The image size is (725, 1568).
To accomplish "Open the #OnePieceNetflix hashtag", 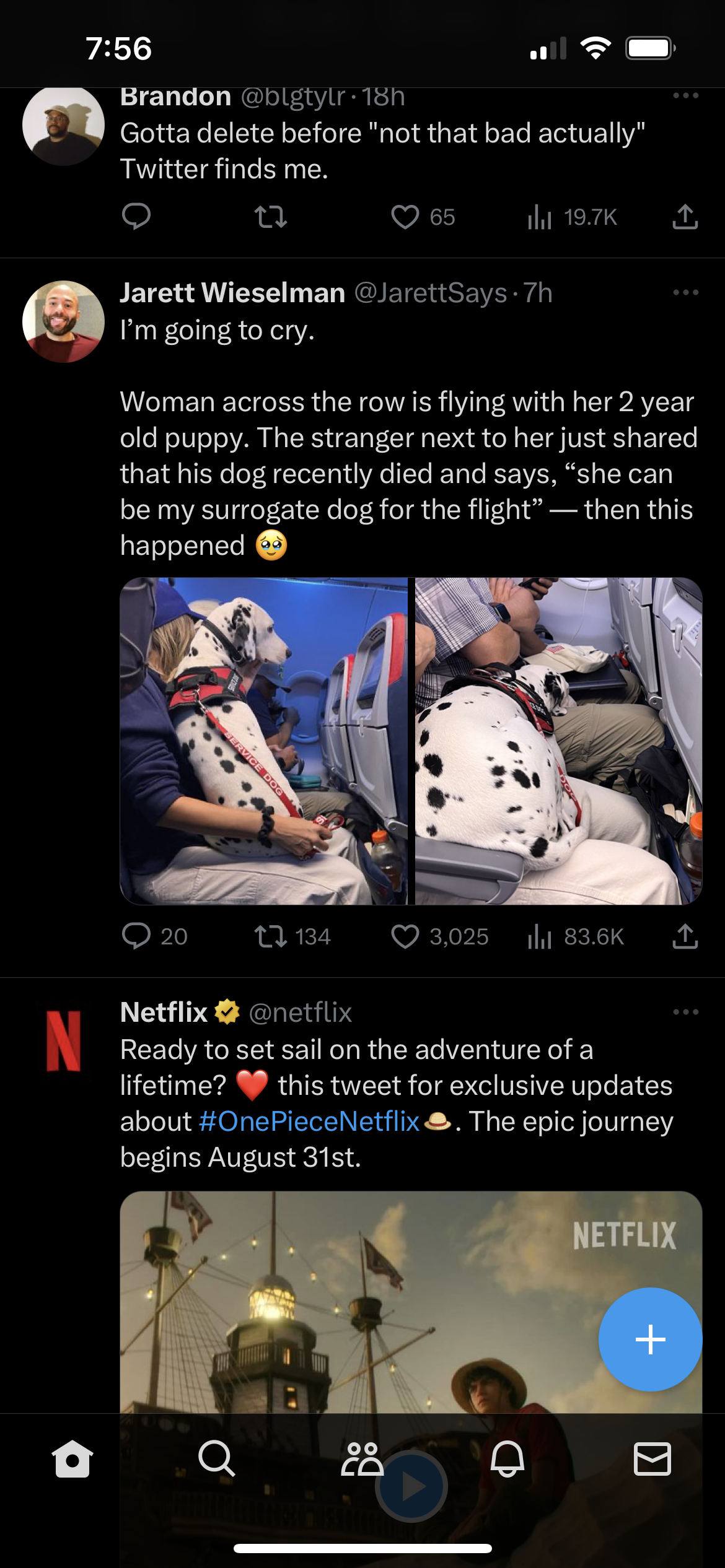I will 310,1122.
